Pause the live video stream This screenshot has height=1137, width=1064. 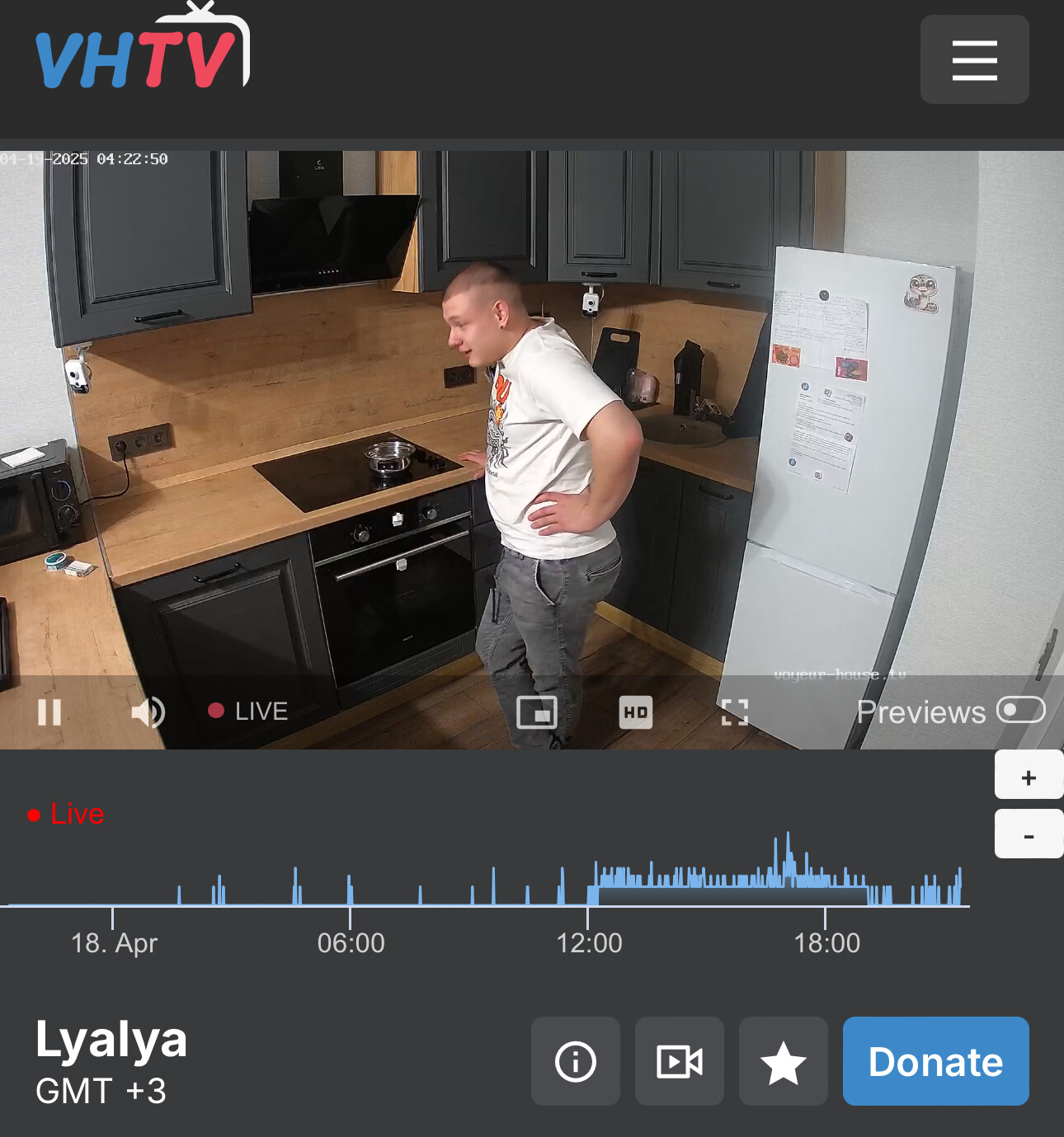coord(49,712)
